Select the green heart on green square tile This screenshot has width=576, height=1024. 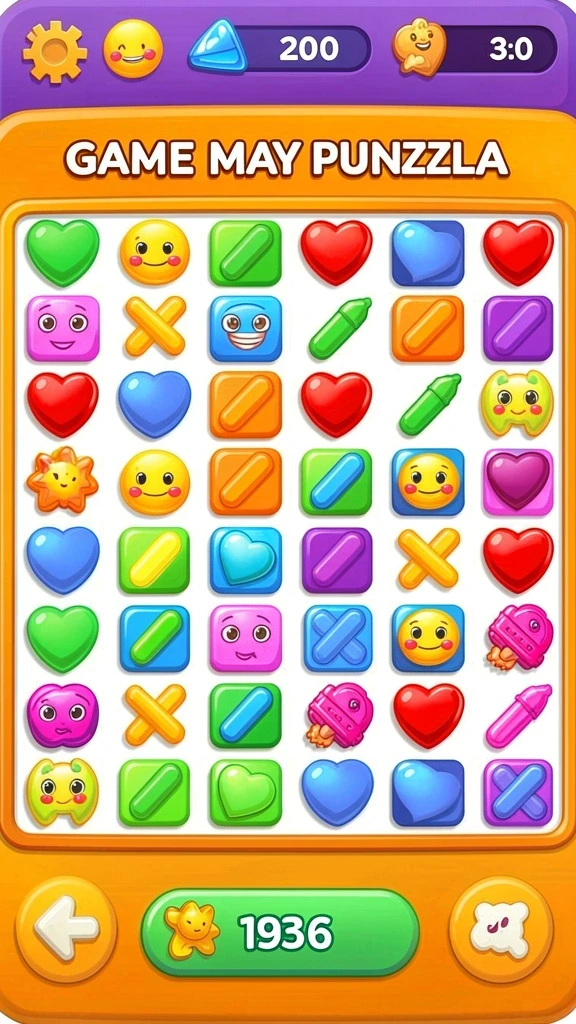click(x=246, y=792)
